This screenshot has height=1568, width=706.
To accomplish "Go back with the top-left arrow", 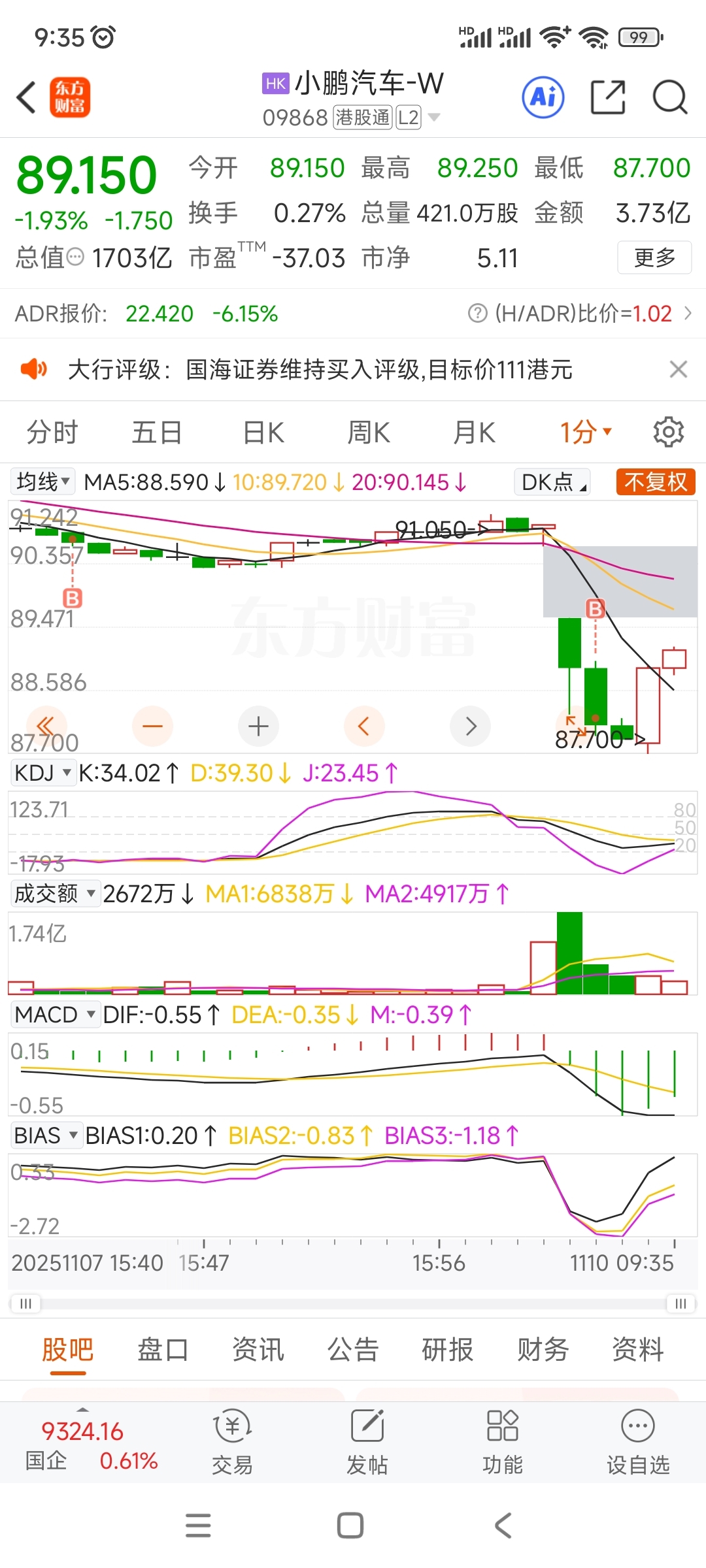I will (26, 98).
